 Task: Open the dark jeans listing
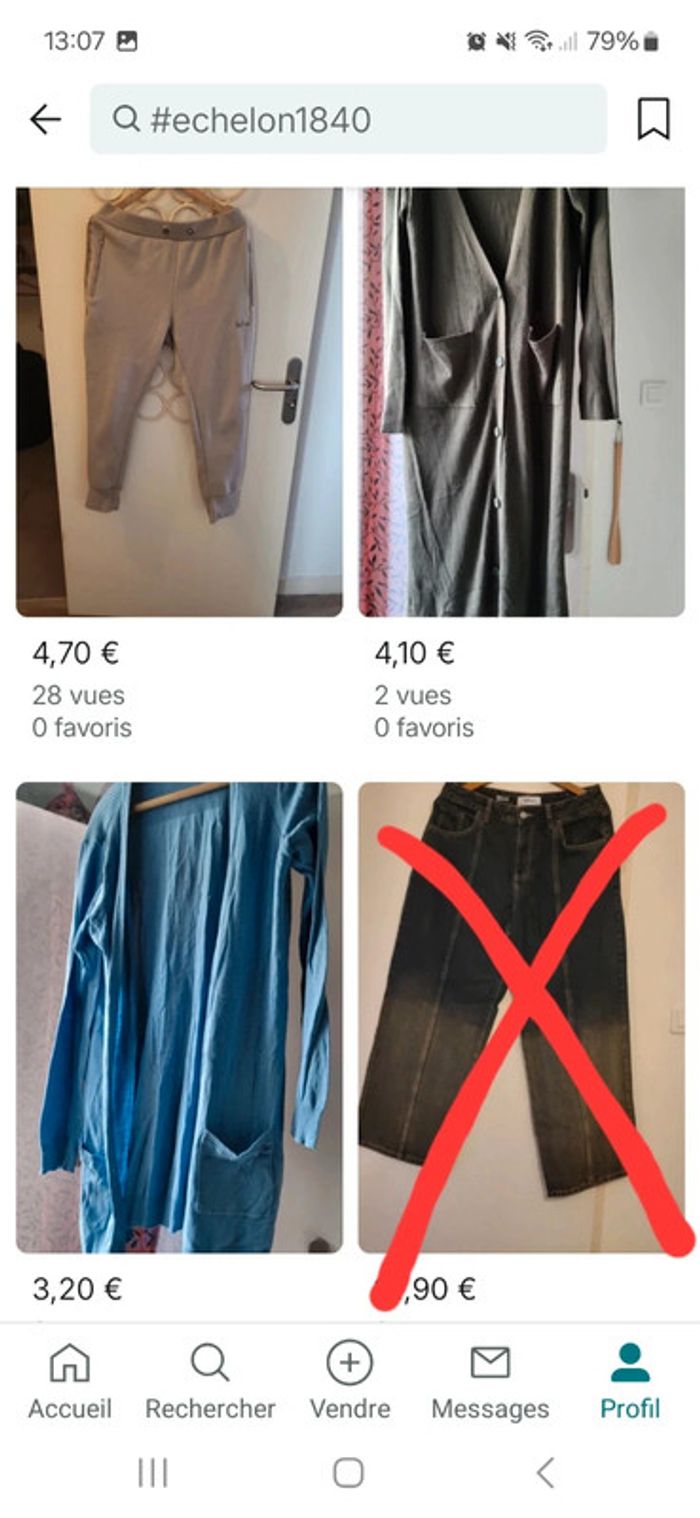pos(521,1017)
